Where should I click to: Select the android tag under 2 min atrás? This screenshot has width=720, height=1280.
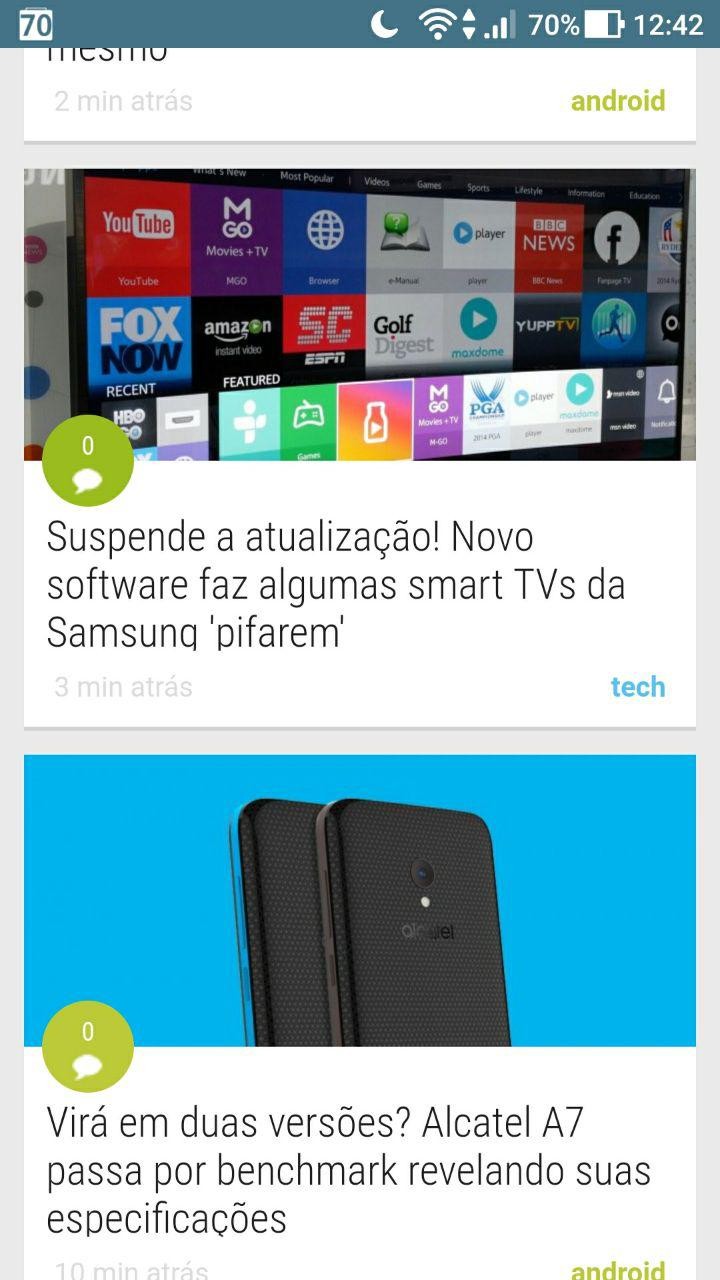[618, 101]
